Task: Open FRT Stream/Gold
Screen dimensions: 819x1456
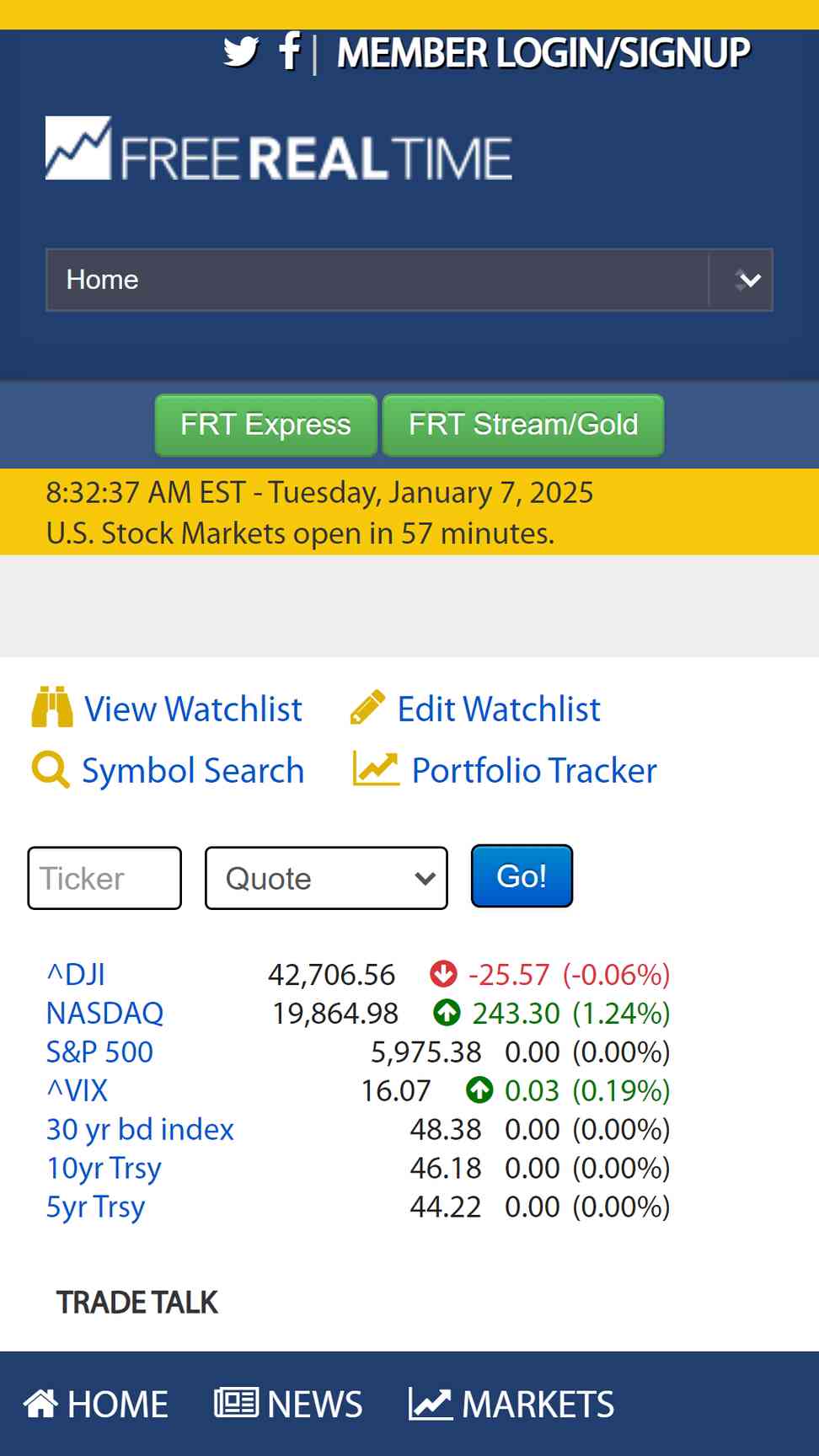Action: coord(523,425)
